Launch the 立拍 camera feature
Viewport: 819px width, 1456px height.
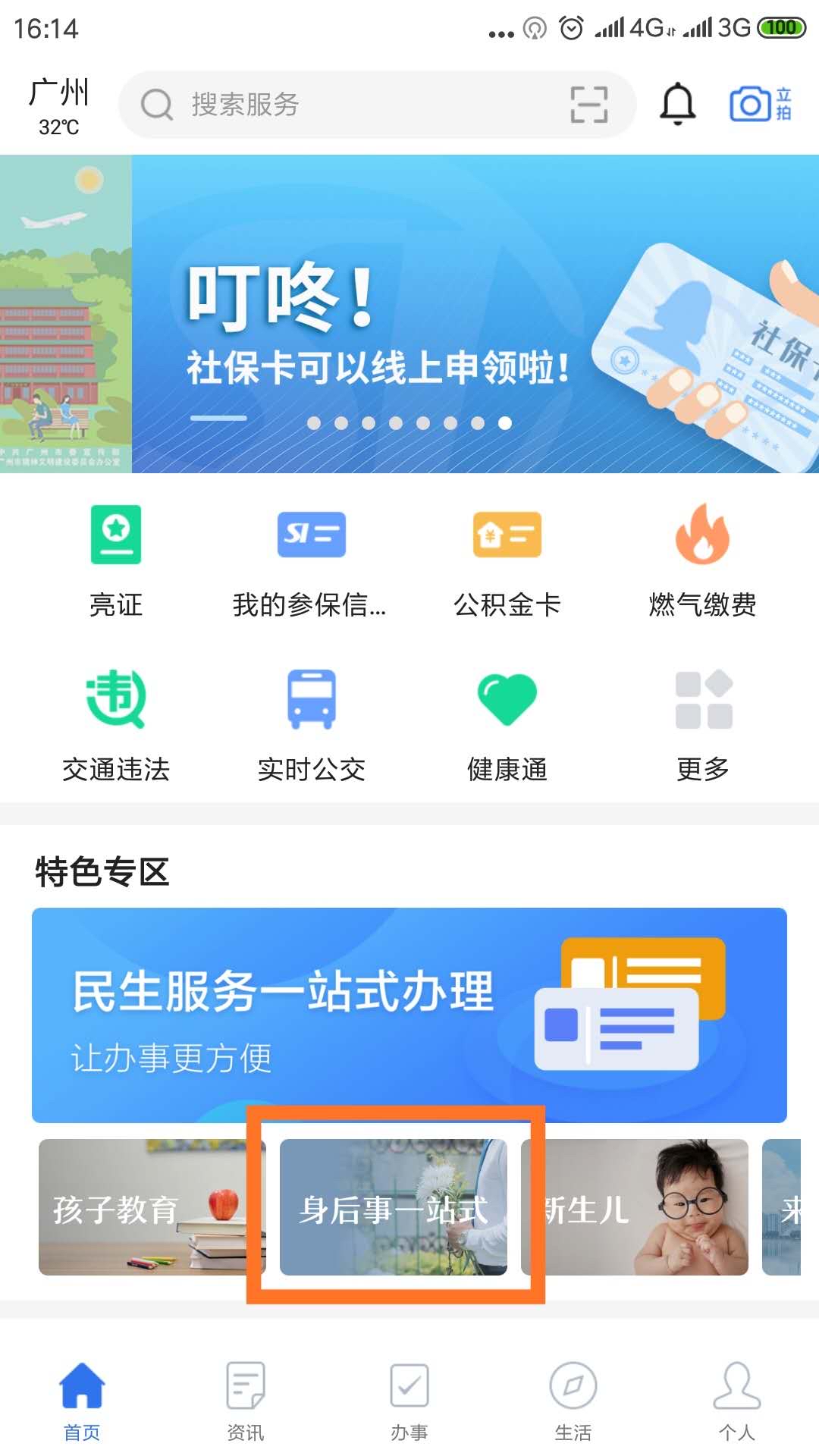(761, 105)
